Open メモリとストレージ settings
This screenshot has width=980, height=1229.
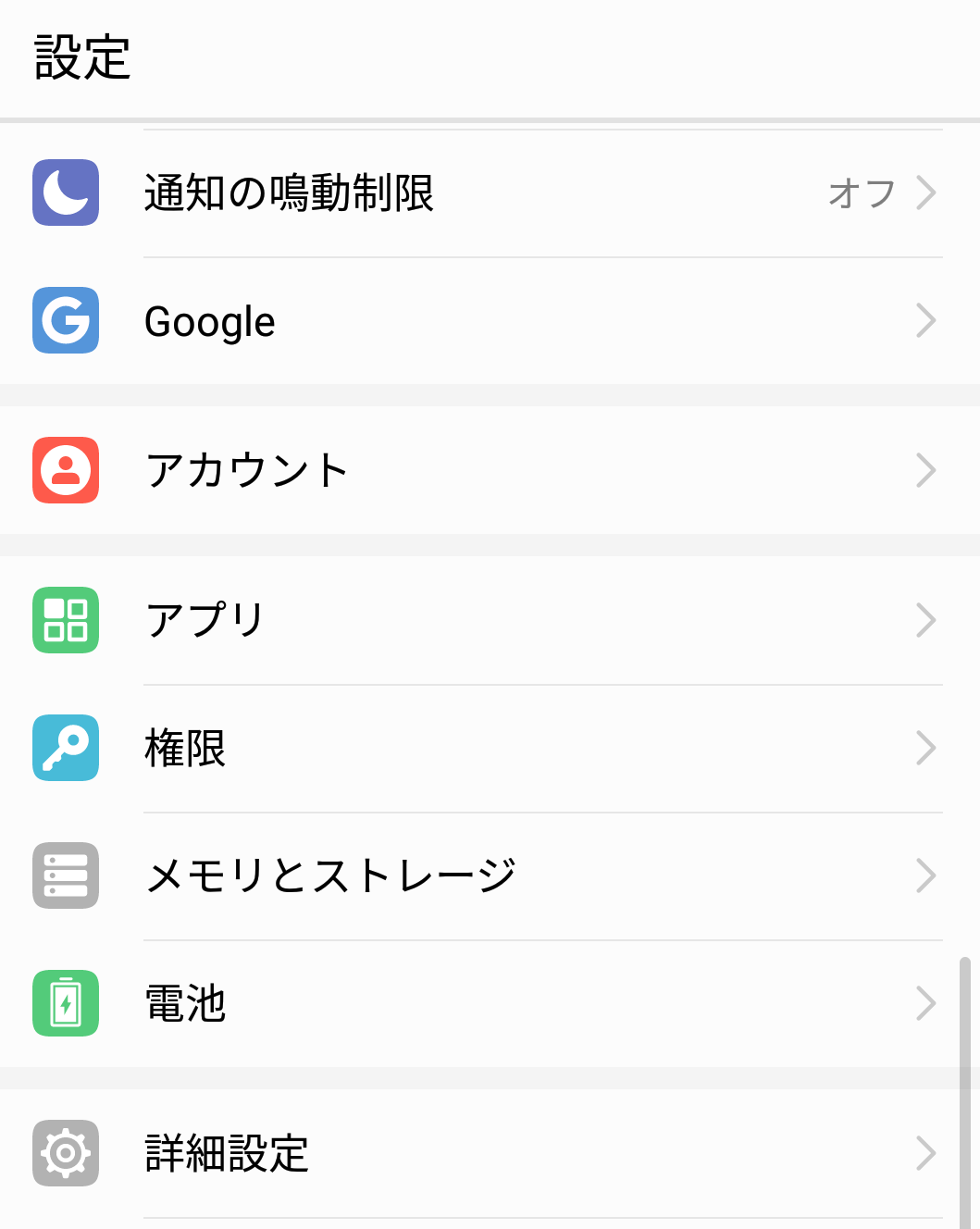489,875
